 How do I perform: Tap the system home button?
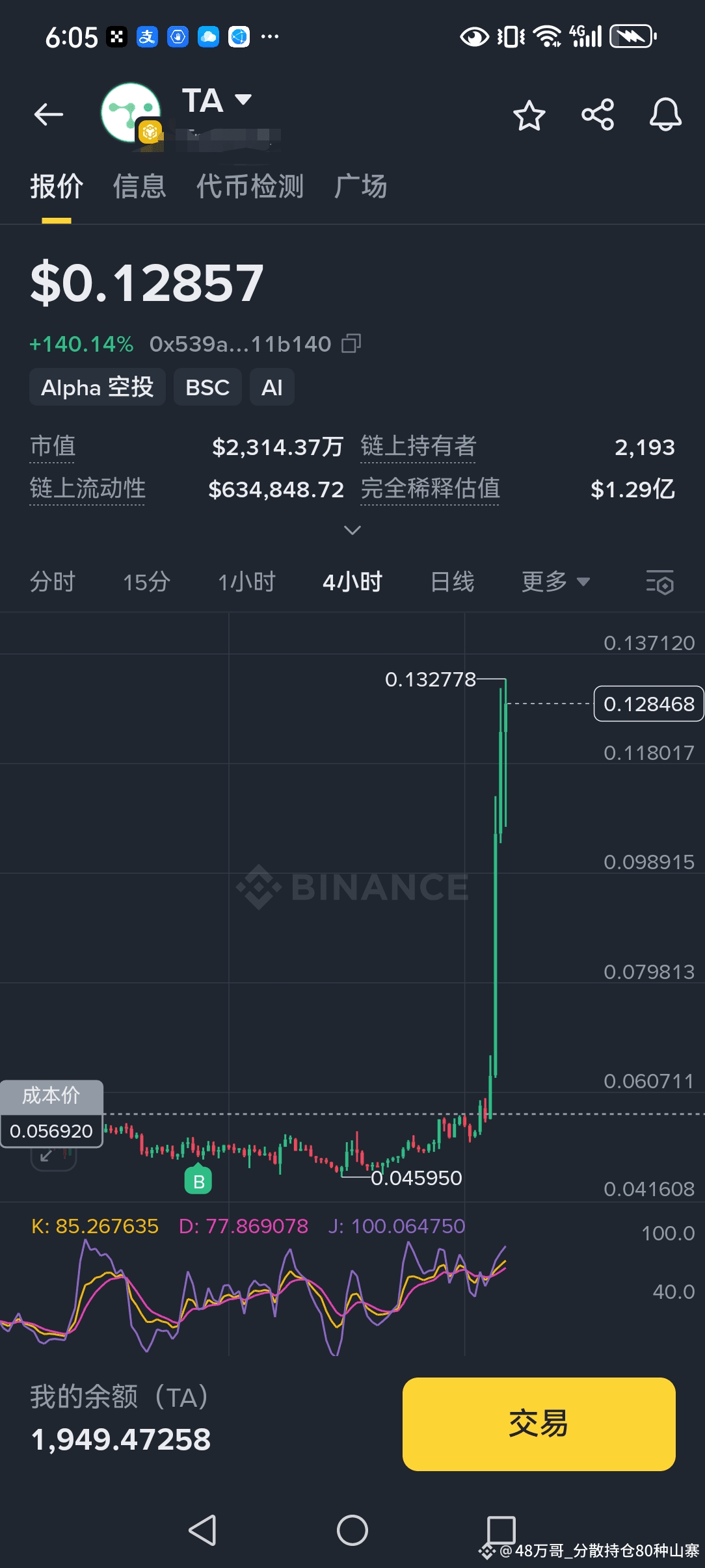(x=352, y=1530)
